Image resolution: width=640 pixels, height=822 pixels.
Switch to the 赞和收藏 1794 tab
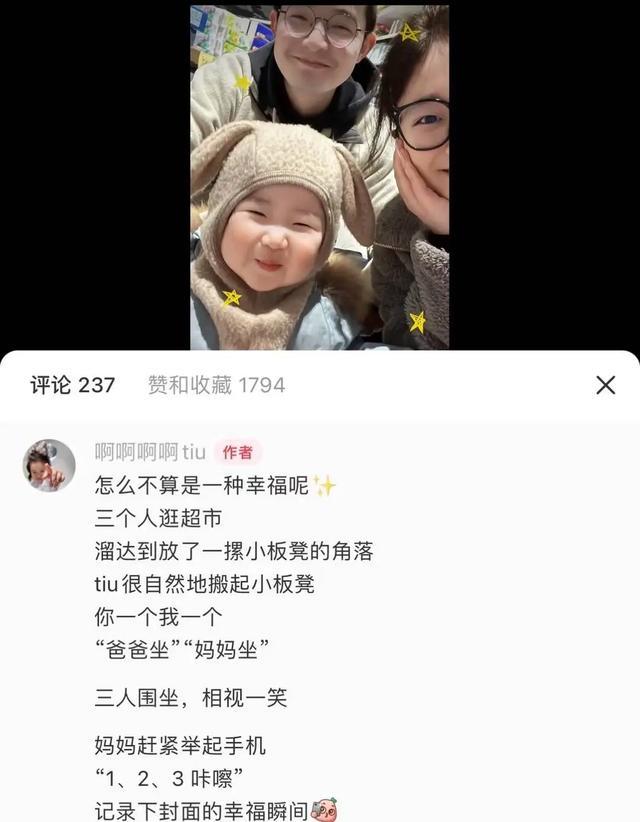tap(216, 385)
